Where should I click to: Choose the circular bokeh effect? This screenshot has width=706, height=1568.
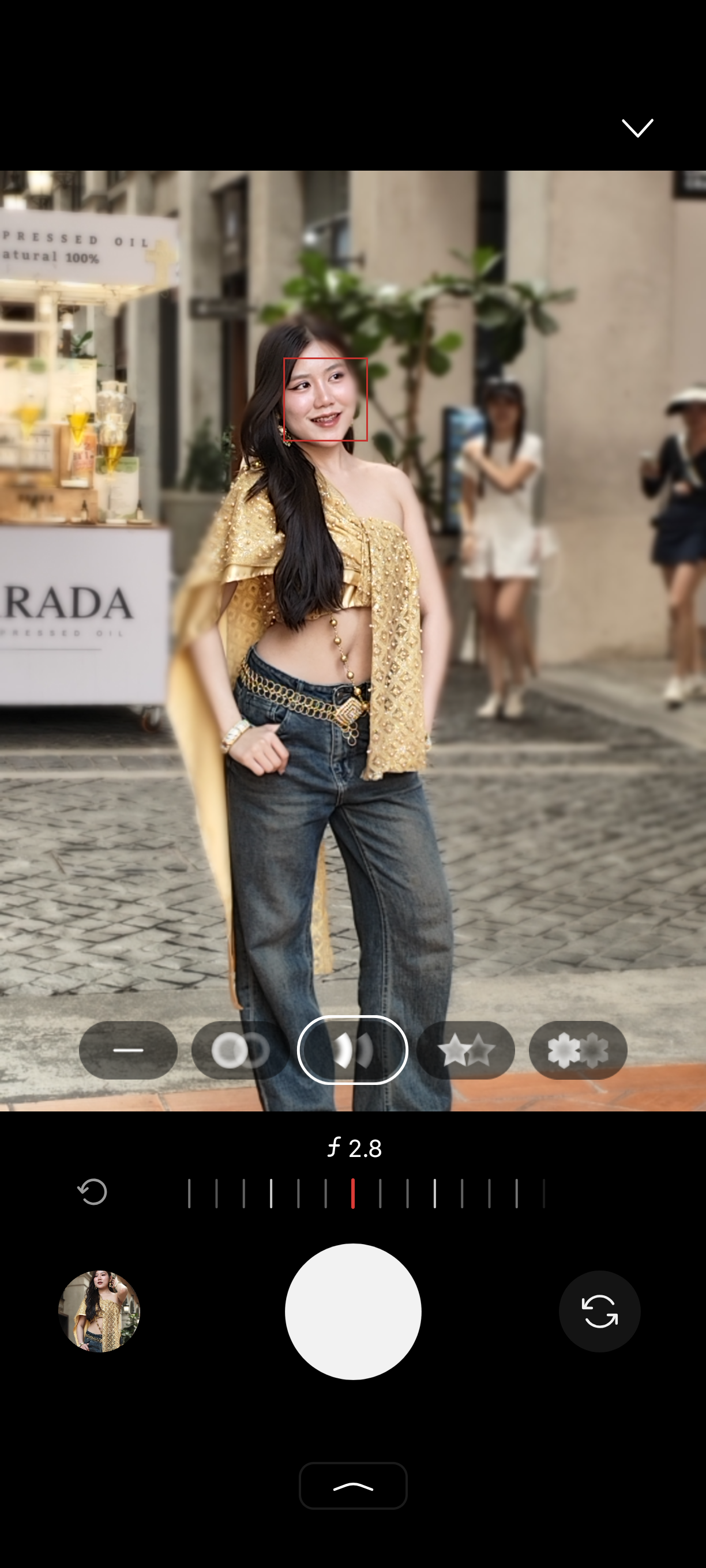point(240,1050)
